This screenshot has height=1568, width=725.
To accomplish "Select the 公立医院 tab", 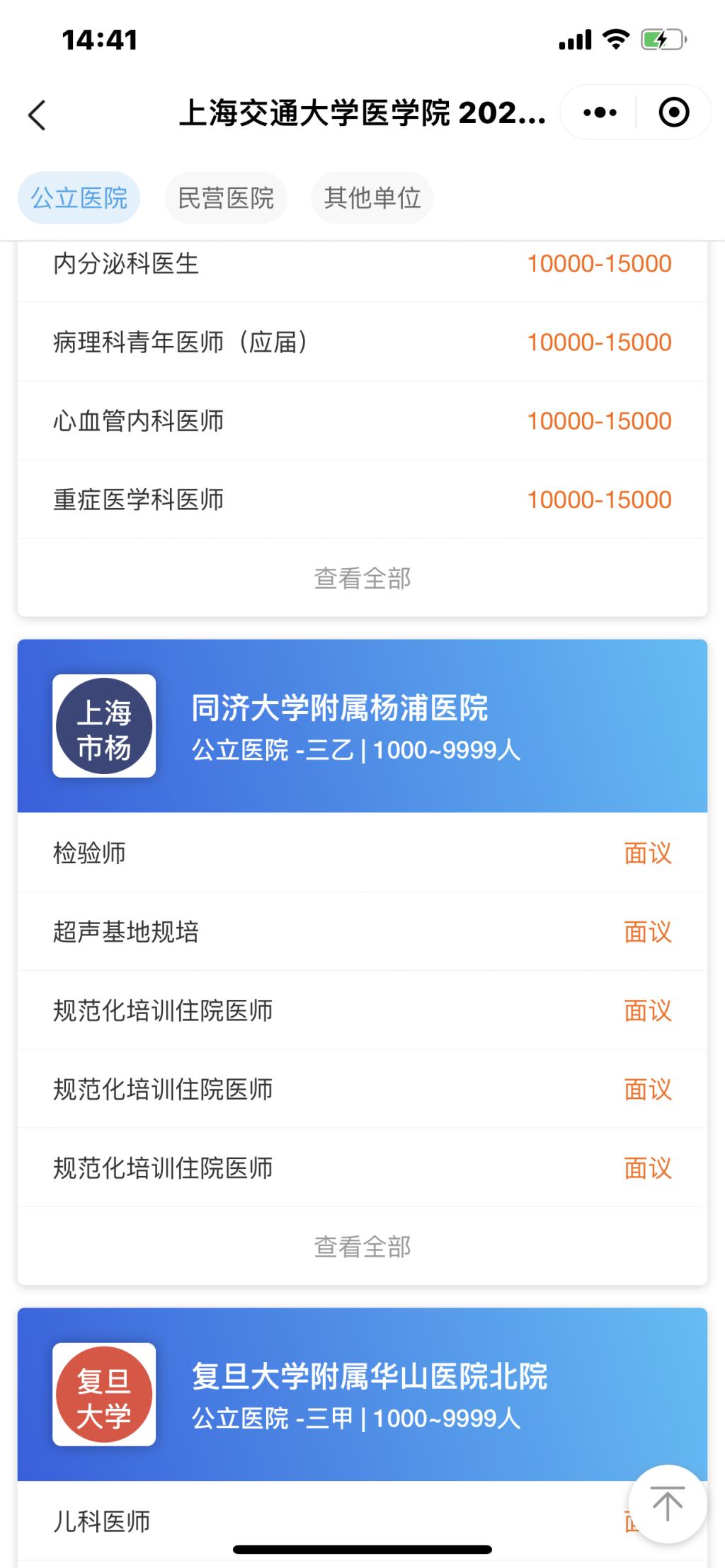I will (x=79, y=198).
